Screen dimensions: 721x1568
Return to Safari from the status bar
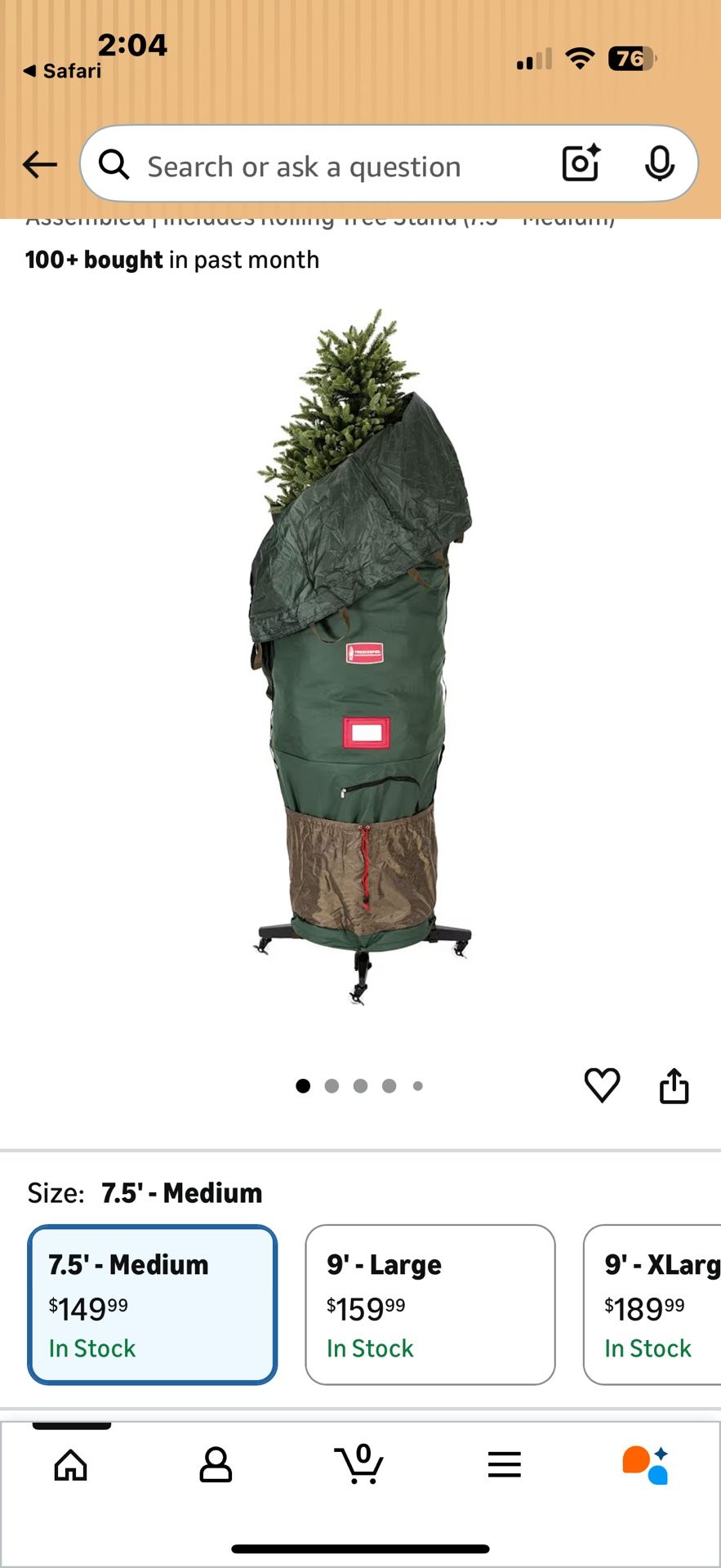click(62, 71)
